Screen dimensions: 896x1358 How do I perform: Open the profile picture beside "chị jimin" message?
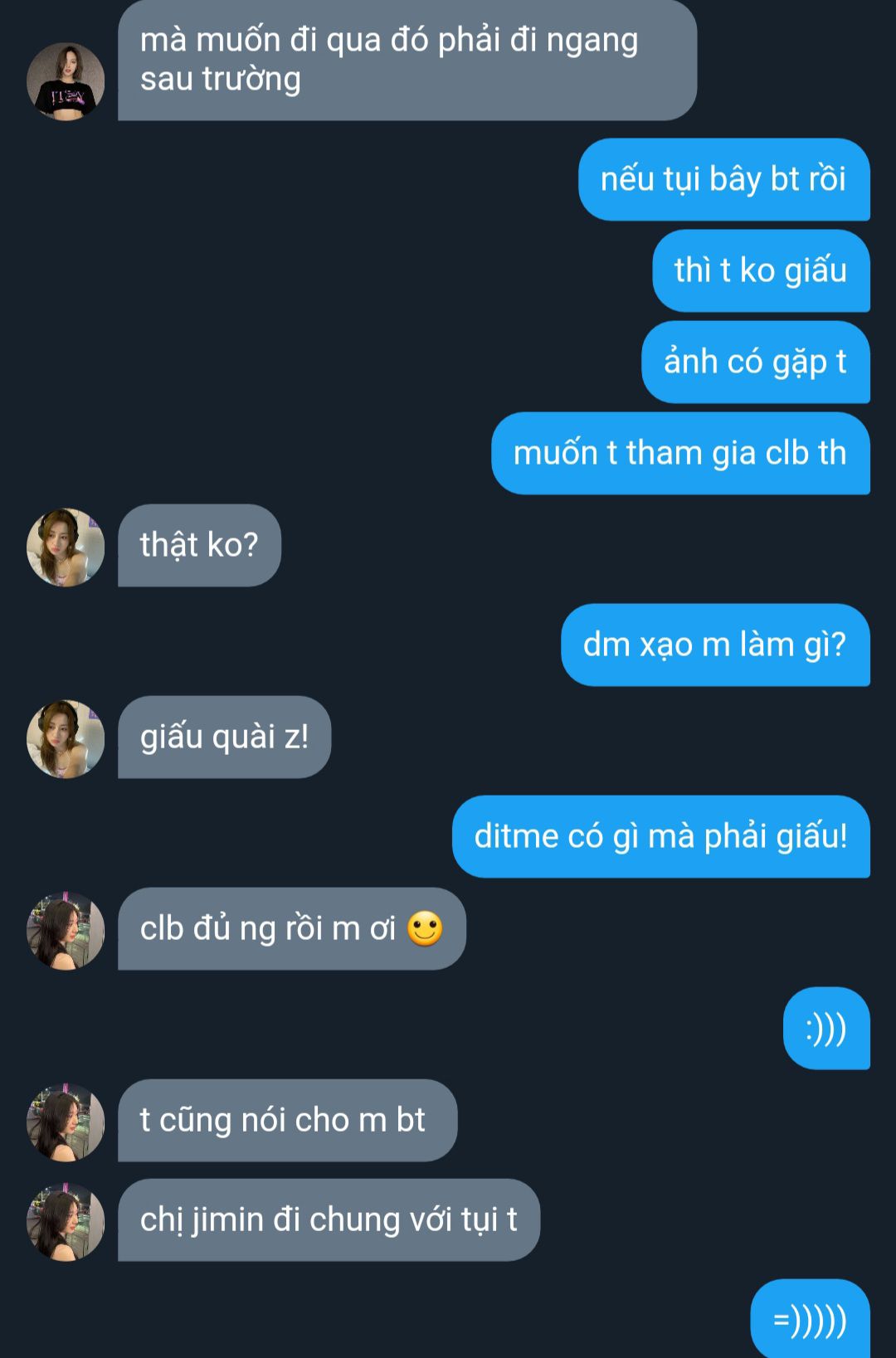pos(66,1221)
